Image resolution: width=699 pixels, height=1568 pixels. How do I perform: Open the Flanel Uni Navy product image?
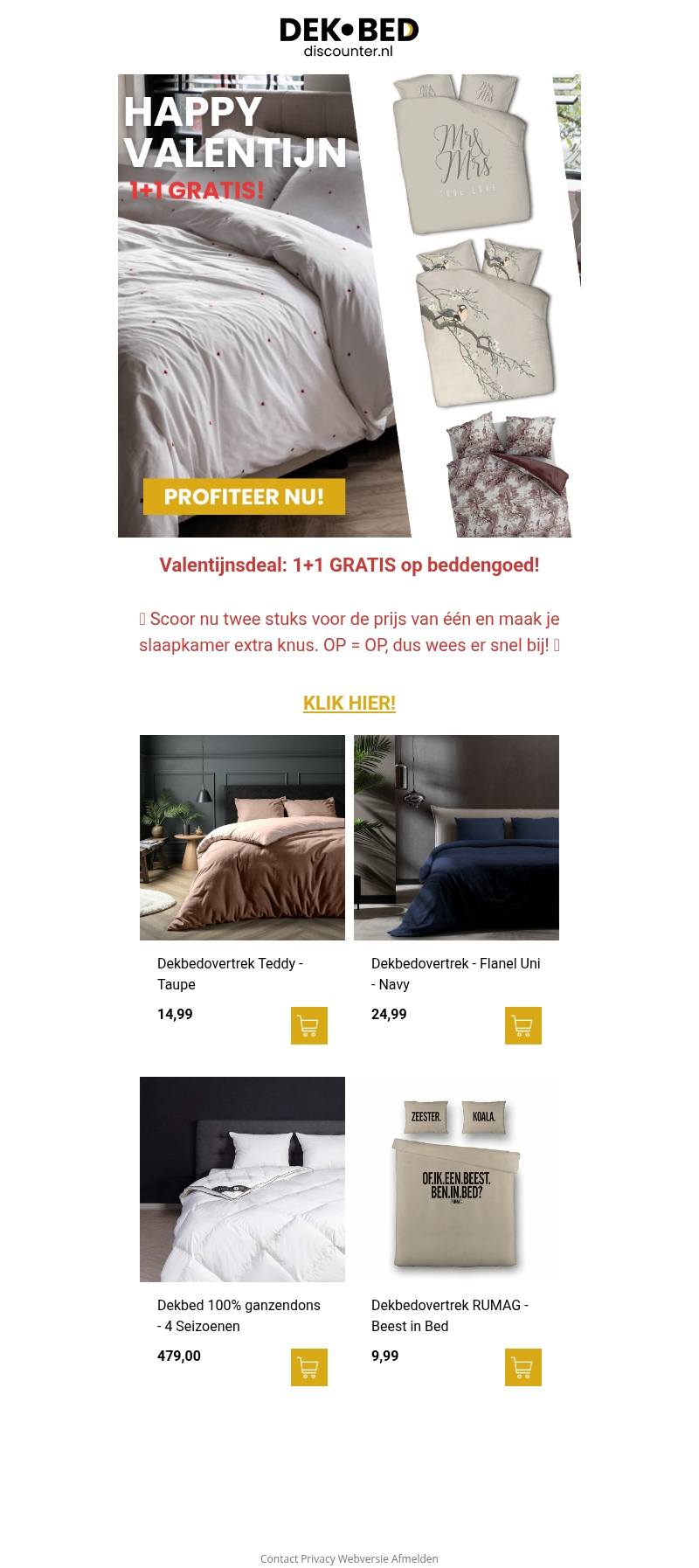coord(456,837)
